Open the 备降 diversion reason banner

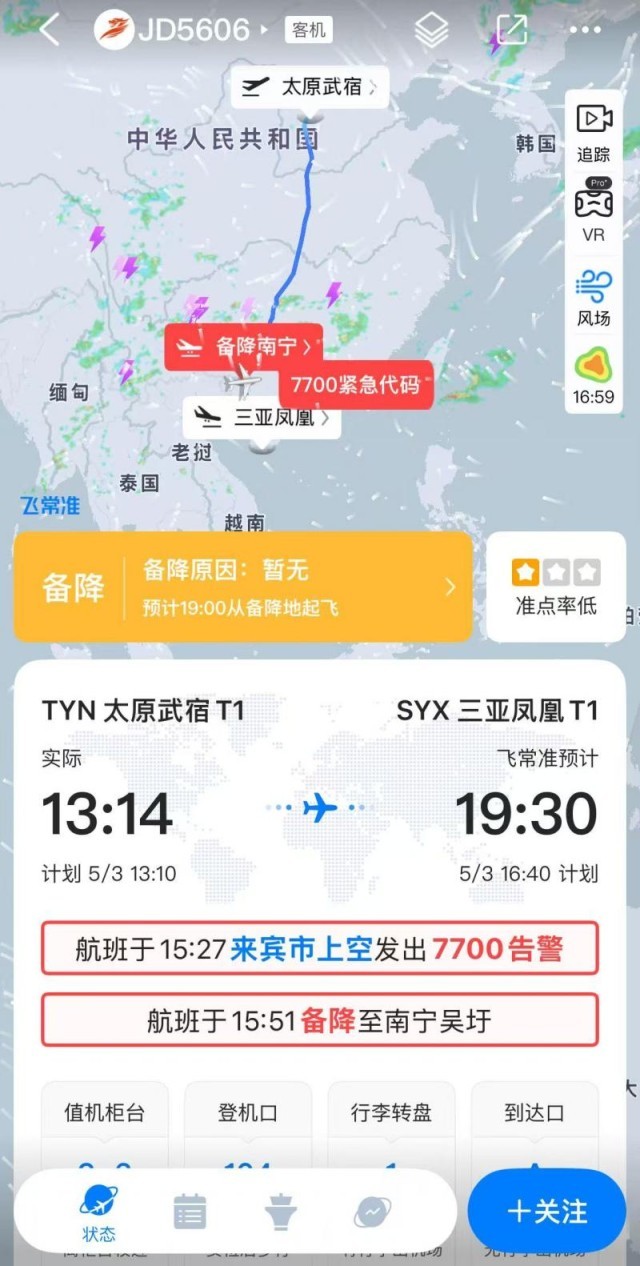click(x=243, y=586)
